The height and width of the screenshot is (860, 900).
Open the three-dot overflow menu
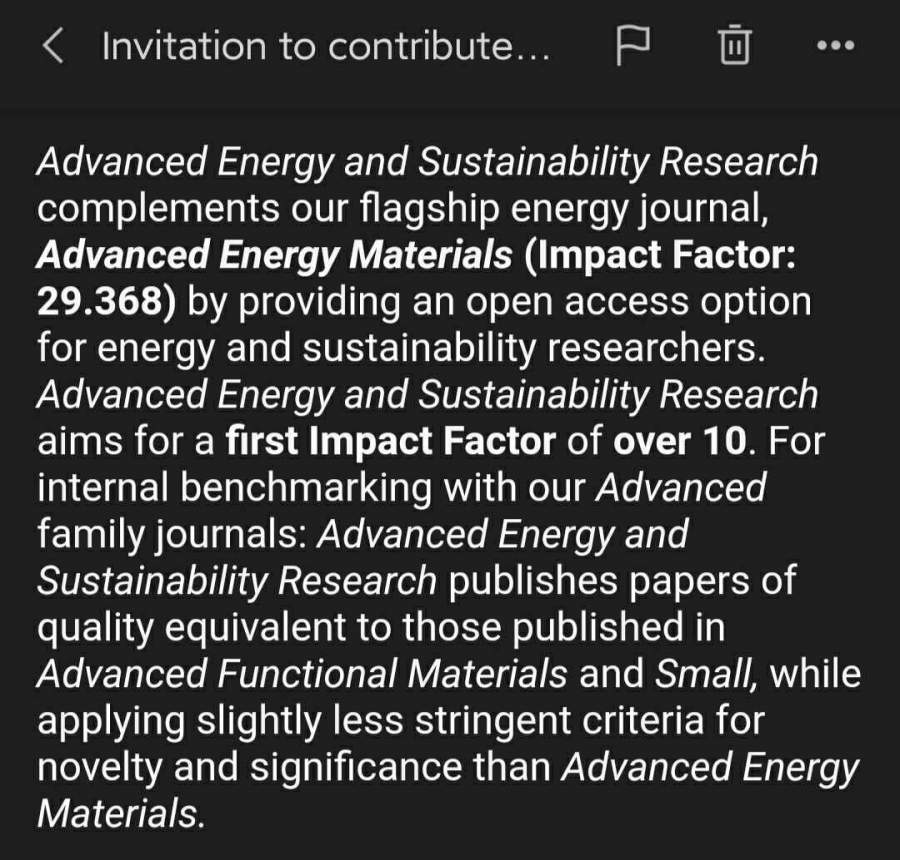[x=835, y=47]
